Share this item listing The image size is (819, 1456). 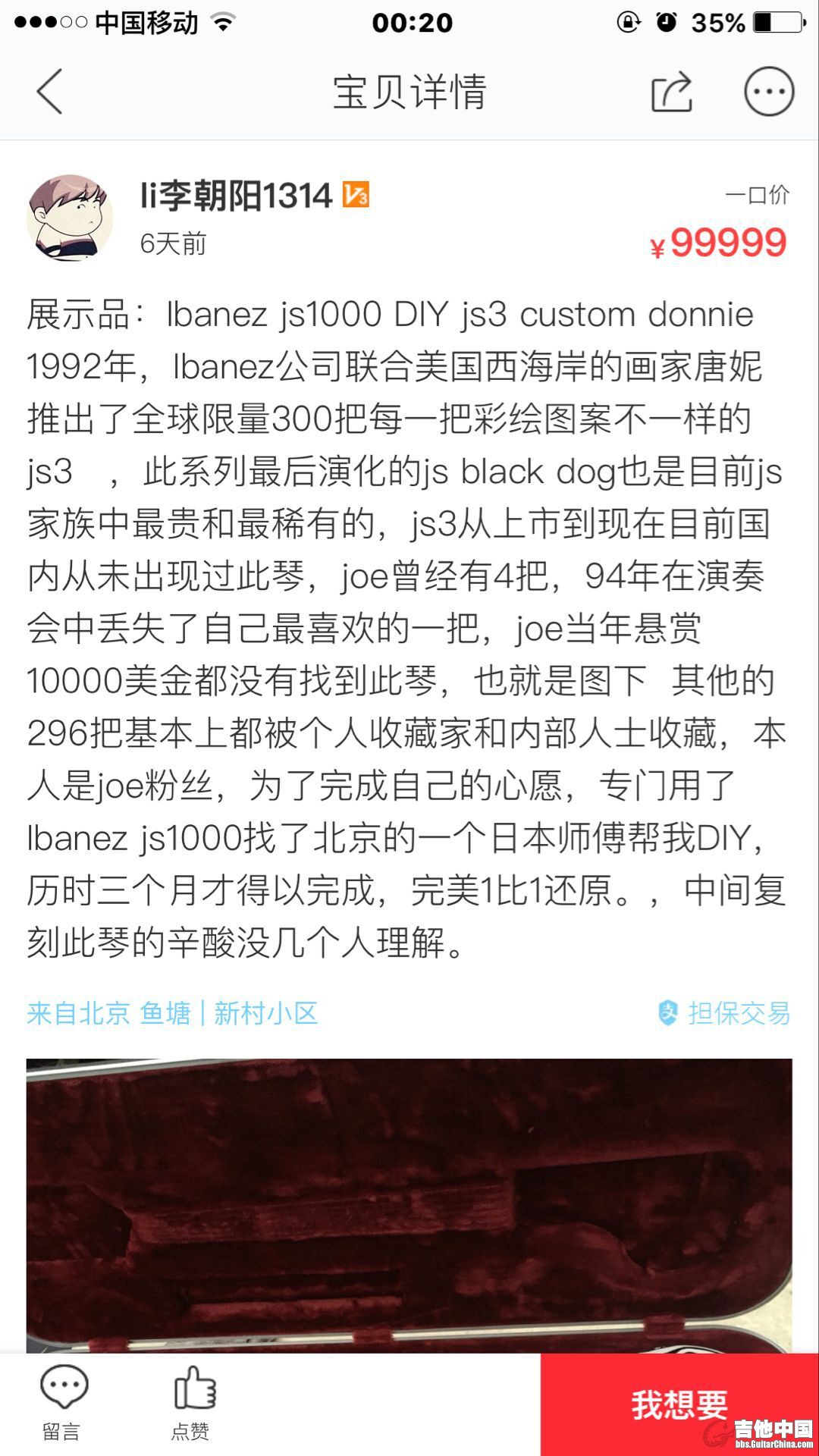pyautogui.click(x=672, y=92)
